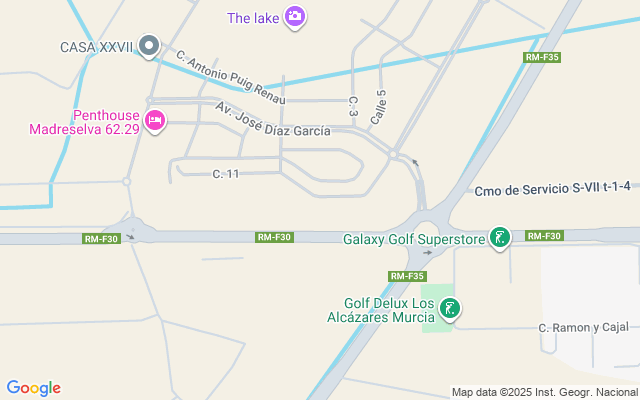This screenshot has height=400, width=640.
Task: Tap the Galaxy Golf Superstore marker
Action: 499,238
